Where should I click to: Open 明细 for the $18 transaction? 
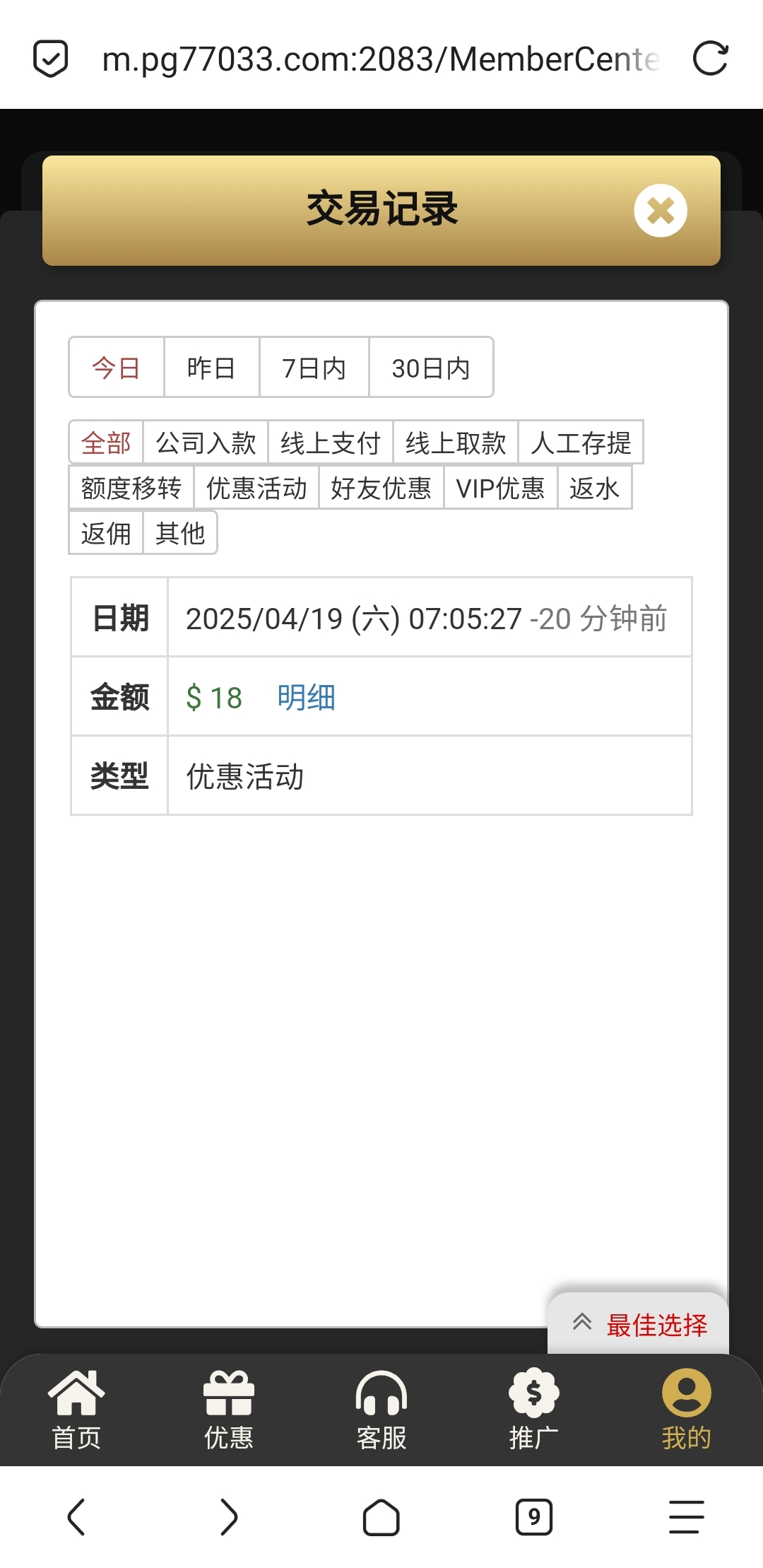(x=306, y=698)
